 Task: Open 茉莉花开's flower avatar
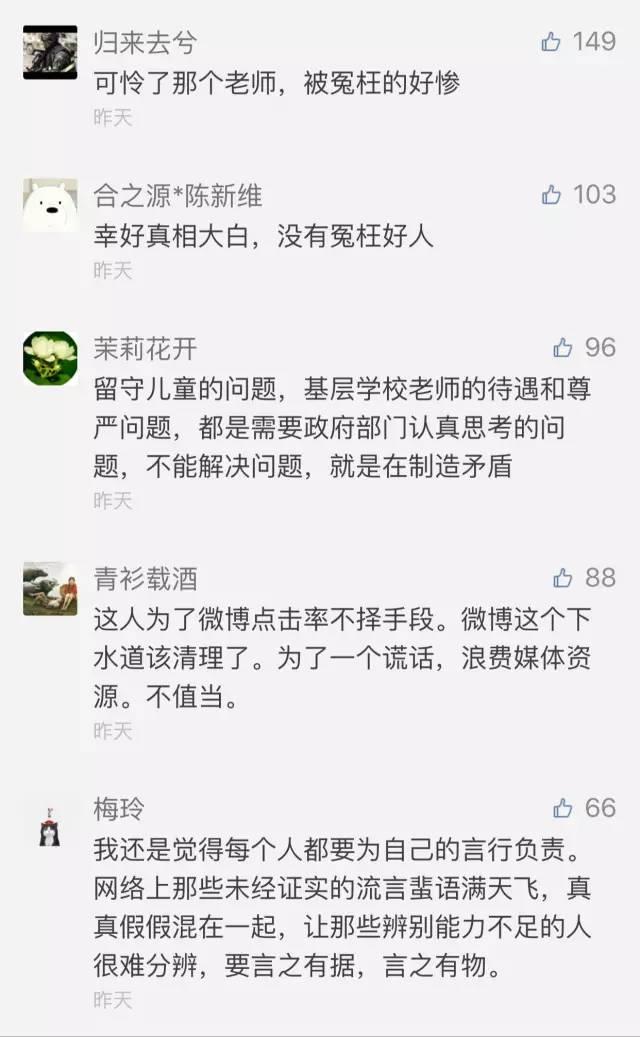[x=50, y=358]
